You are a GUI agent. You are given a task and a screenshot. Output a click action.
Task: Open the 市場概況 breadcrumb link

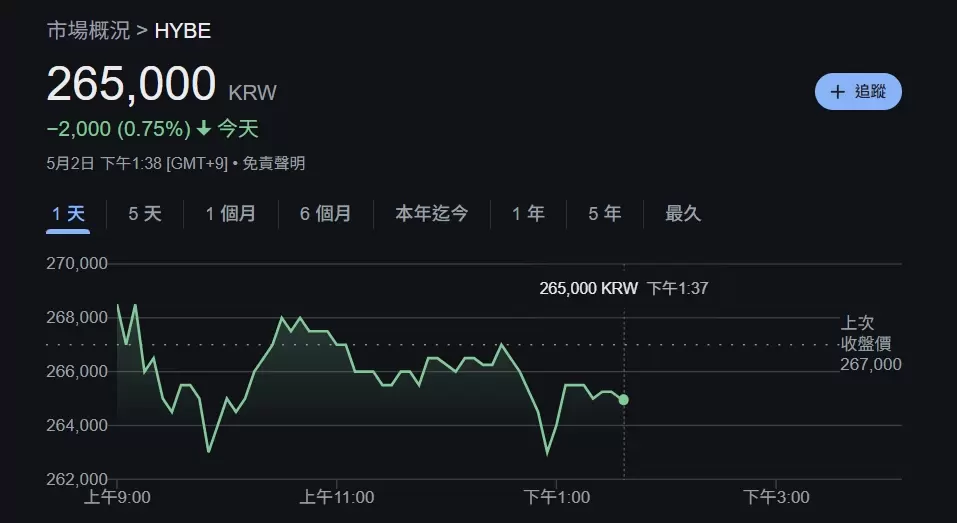tap(88, 30)
